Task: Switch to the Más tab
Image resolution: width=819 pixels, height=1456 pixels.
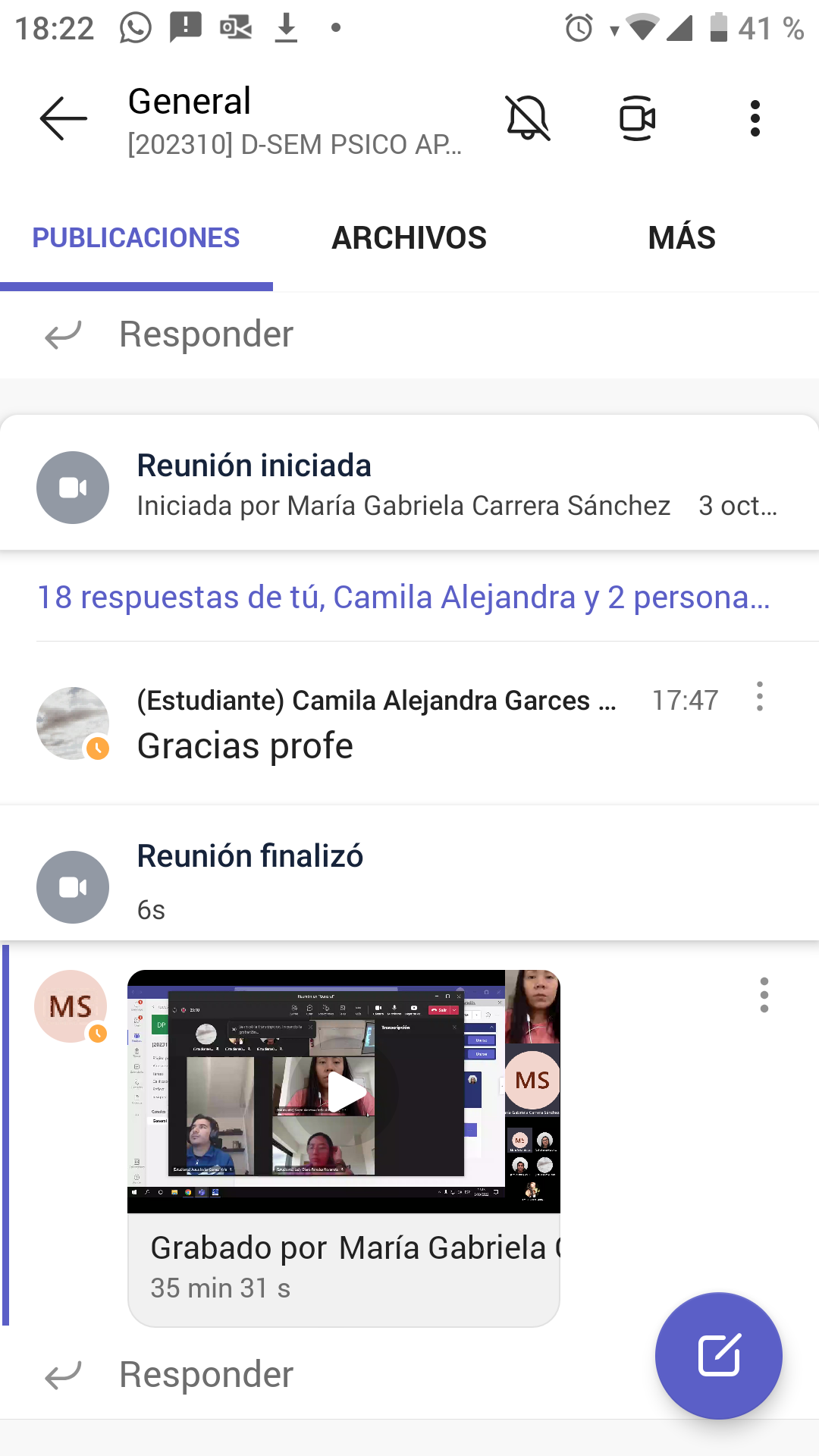Action: (x=681, y=238)
